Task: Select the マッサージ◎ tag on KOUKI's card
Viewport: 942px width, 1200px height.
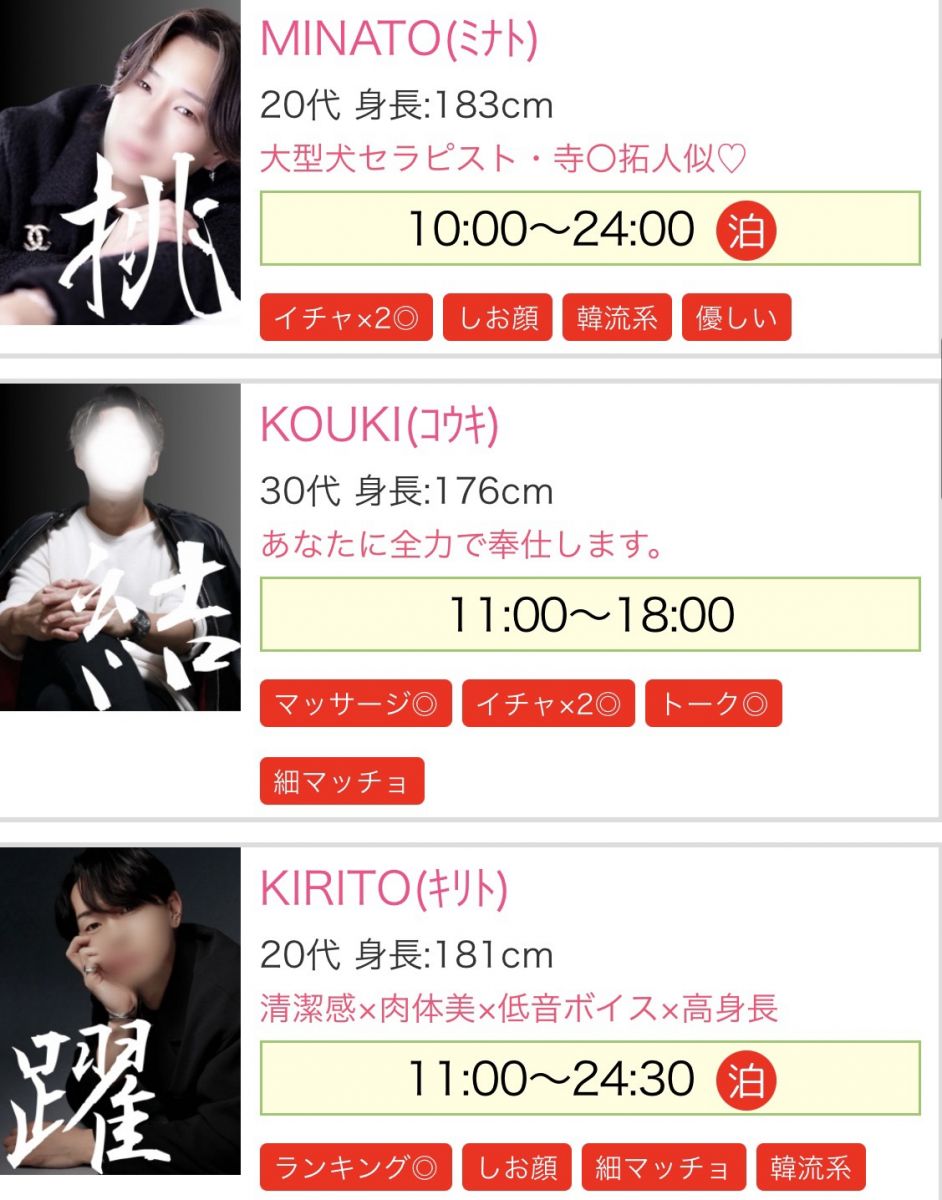Action: coord(356,704)
